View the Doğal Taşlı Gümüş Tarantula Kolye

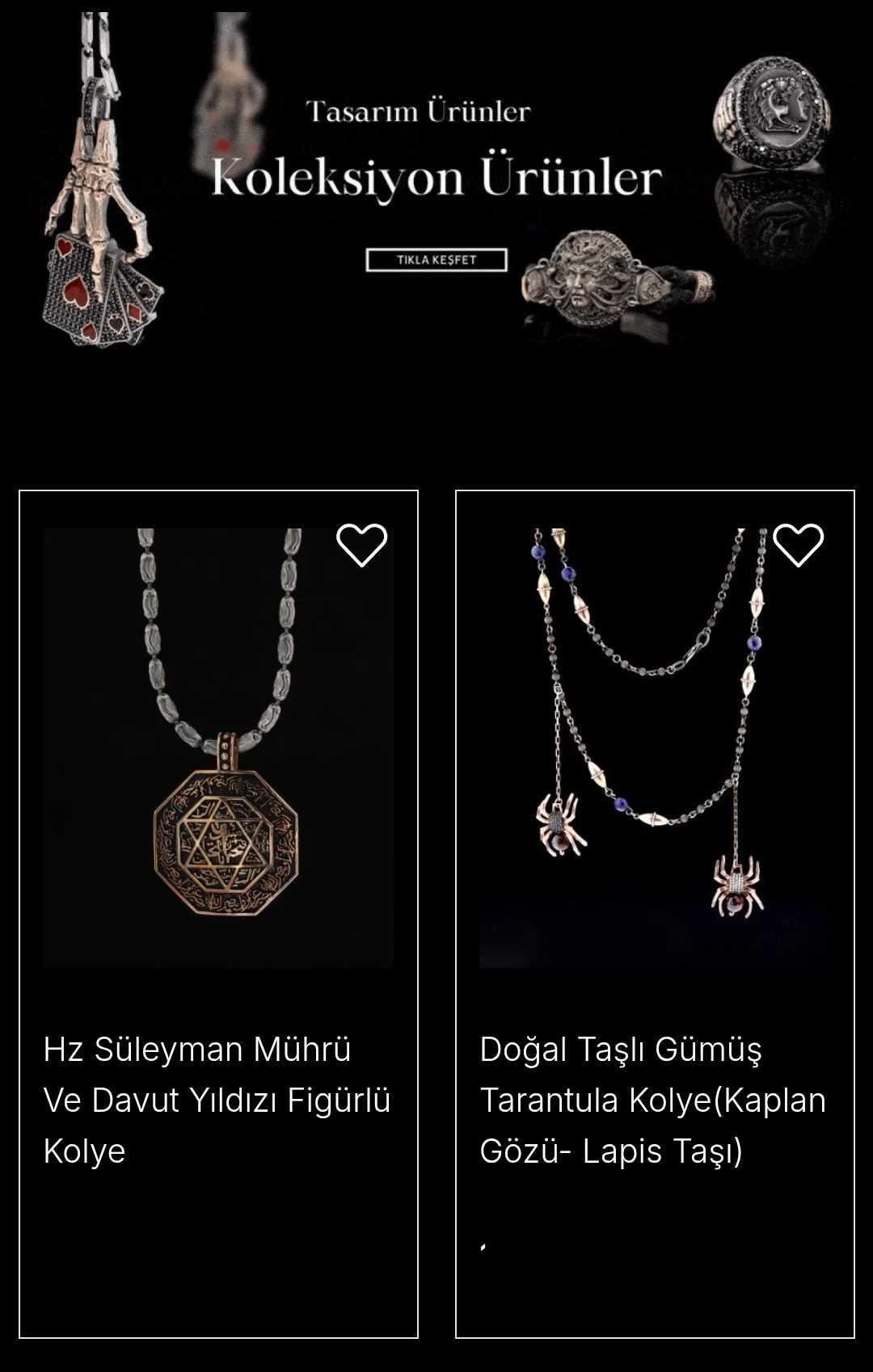[x=652, y=1099]
